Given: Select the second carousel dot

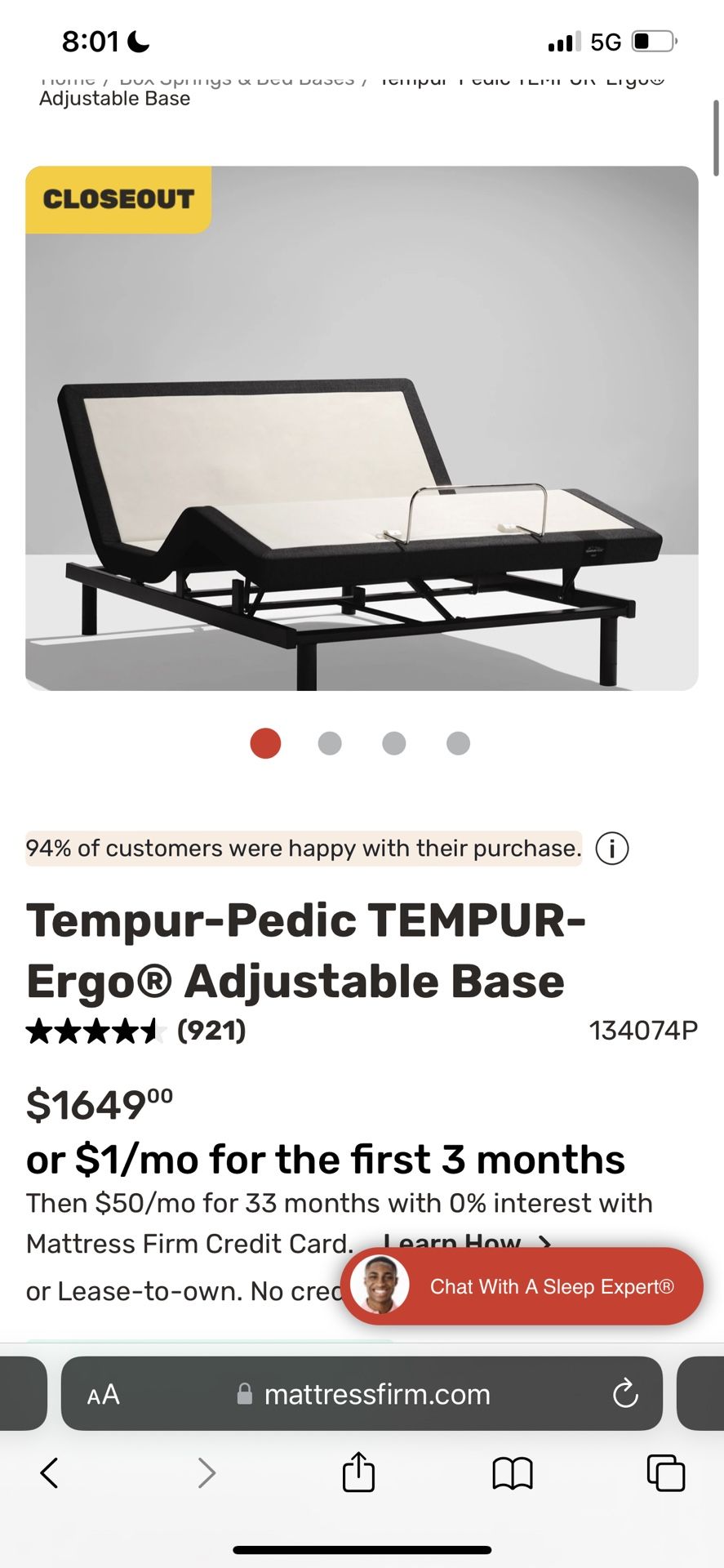Looking at the screenshot, I should pos(329,743).
